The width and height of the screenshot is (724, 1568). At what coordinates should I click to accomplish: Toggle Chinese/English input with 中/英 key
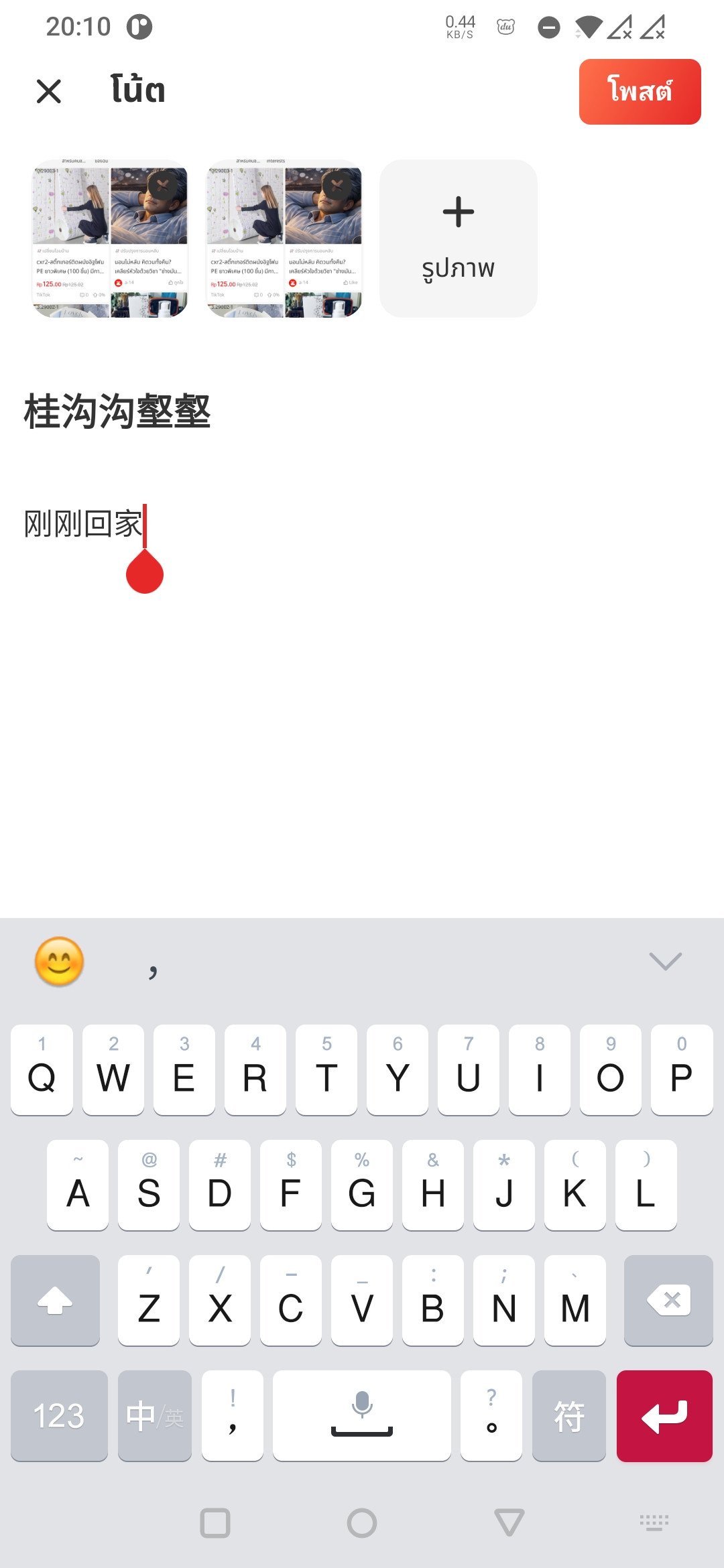(154, 1416)
